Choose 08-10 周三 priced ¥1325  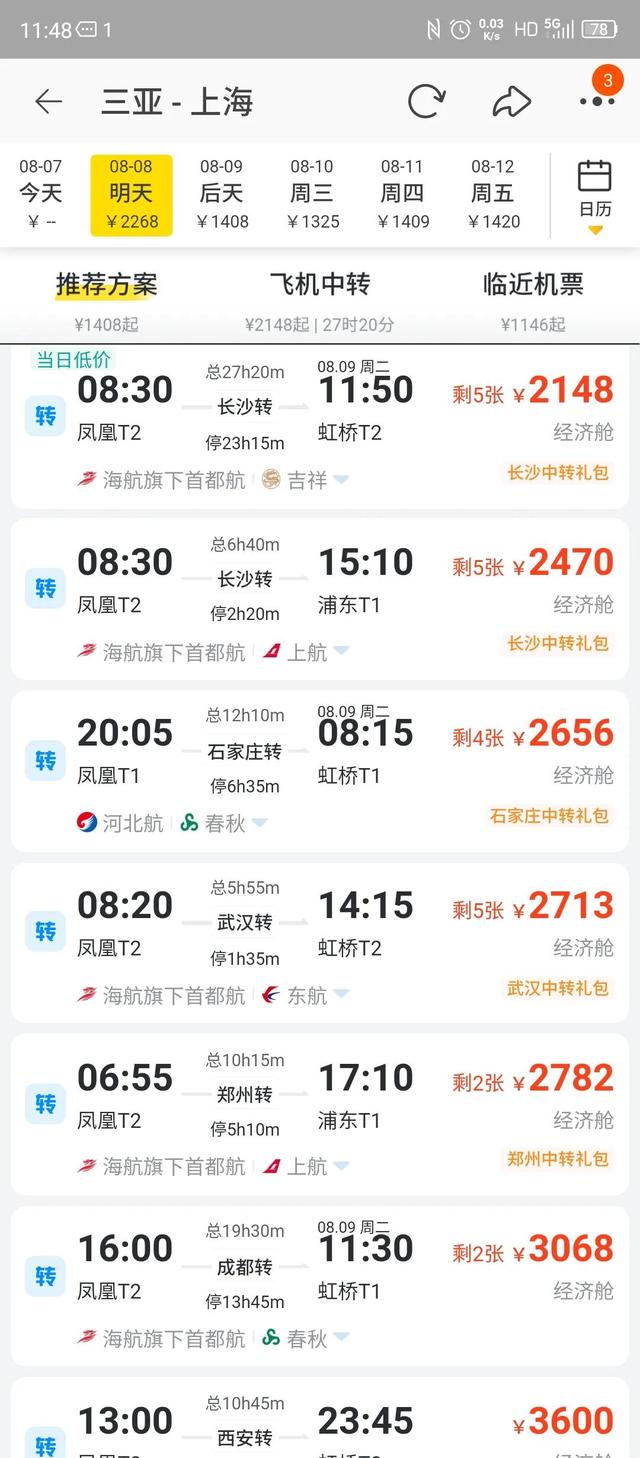tap(313, 194)
